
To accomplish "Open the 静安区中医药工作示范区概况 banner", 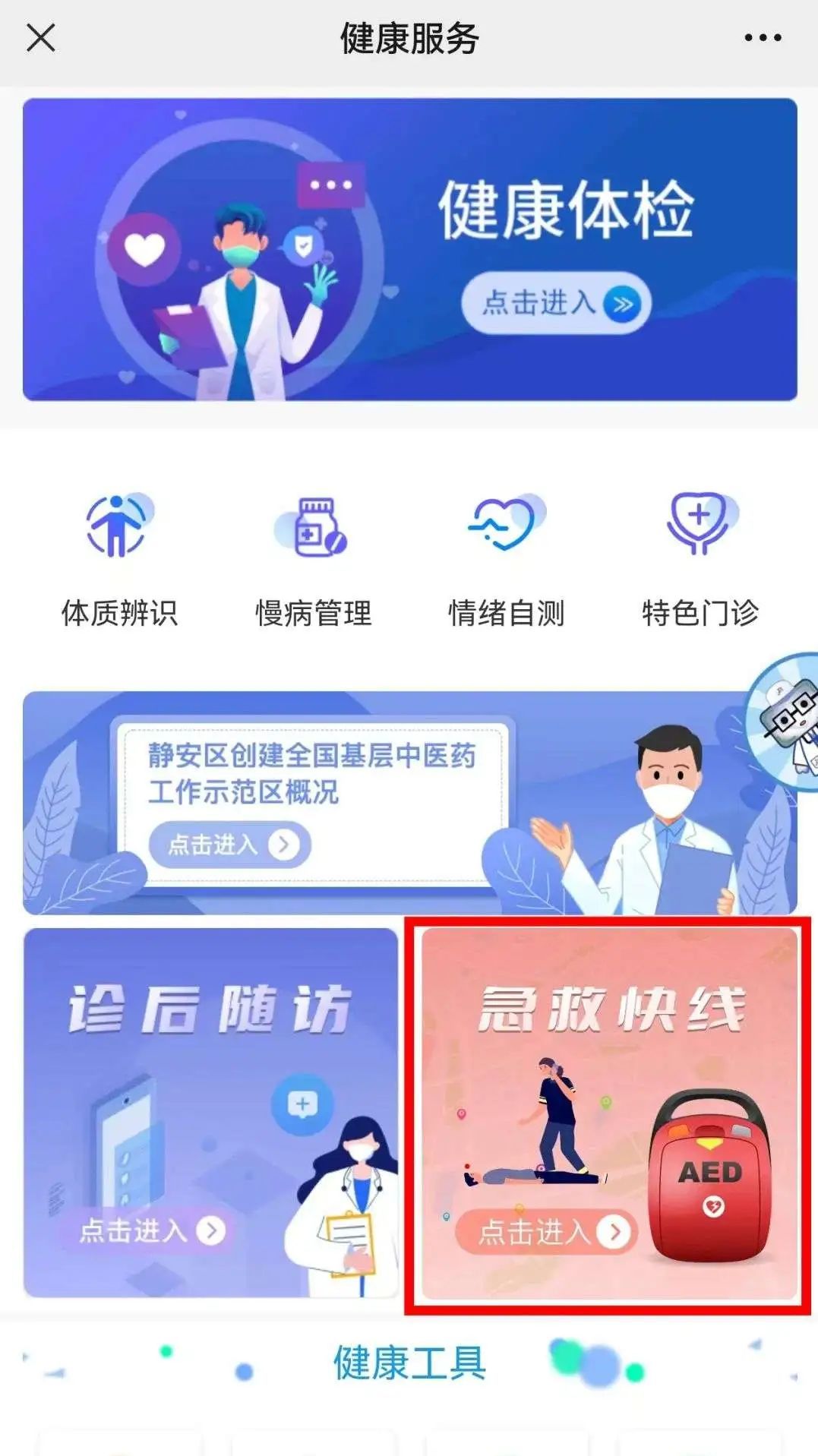I will (x=410, y=803).
